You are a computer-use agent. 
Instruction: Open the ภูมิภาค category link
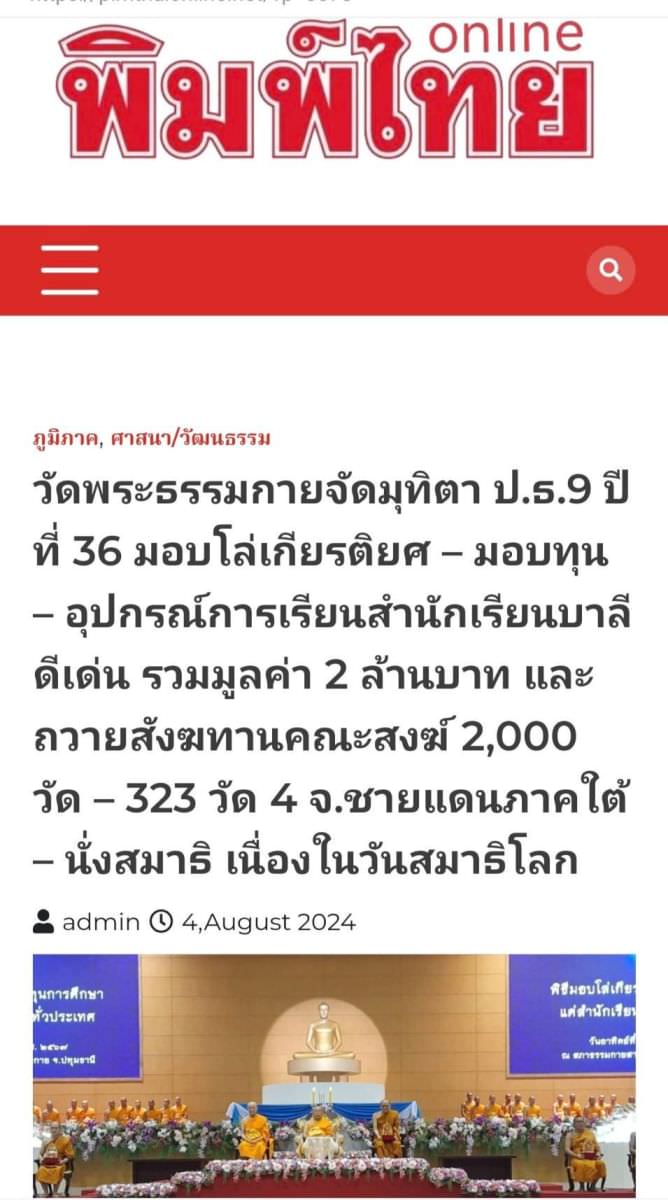[x=65, y=438]
